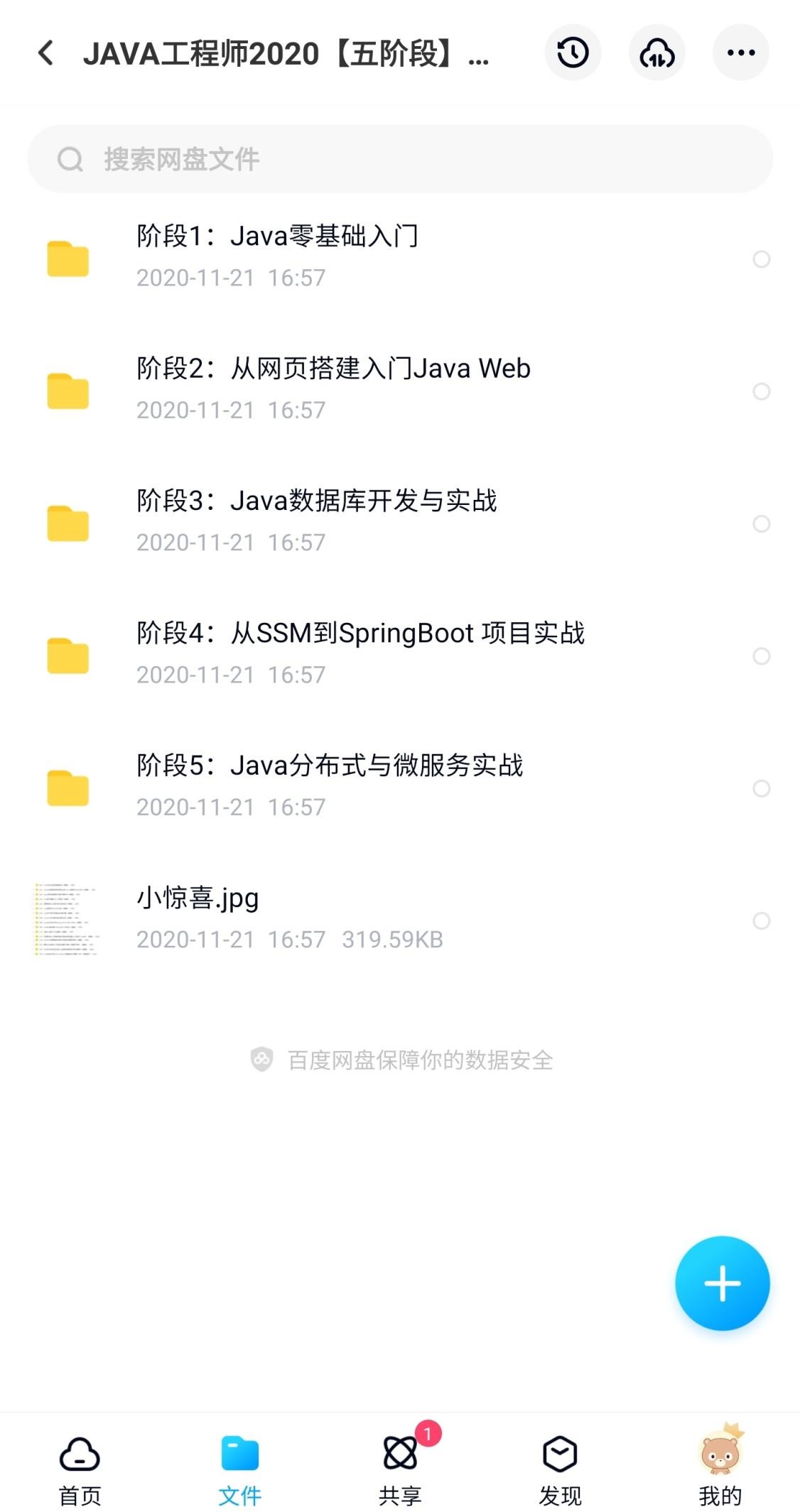
Task: Open the more options (...) menu icon
Action: pos(741,53)
